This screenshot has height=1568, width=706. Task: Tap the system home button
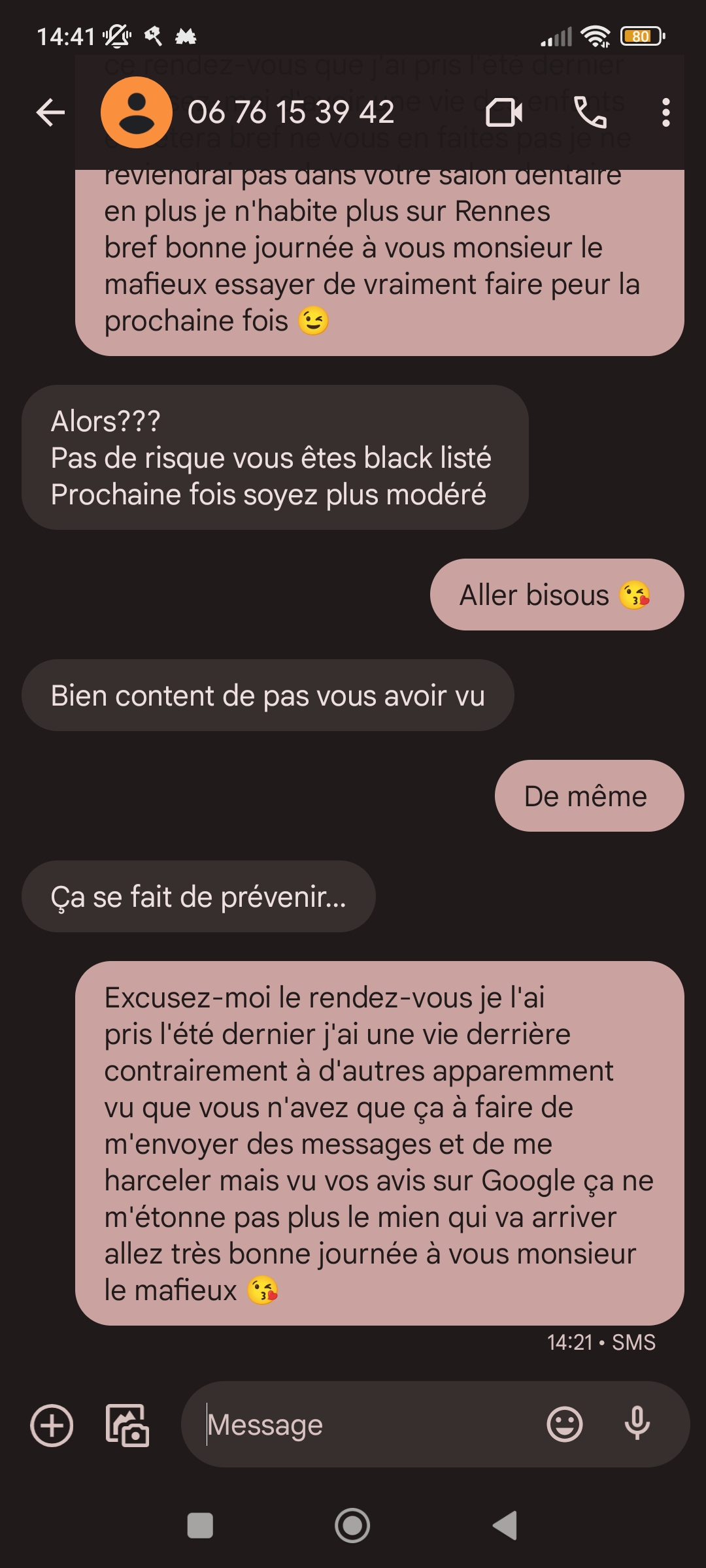pos(352,1526)
